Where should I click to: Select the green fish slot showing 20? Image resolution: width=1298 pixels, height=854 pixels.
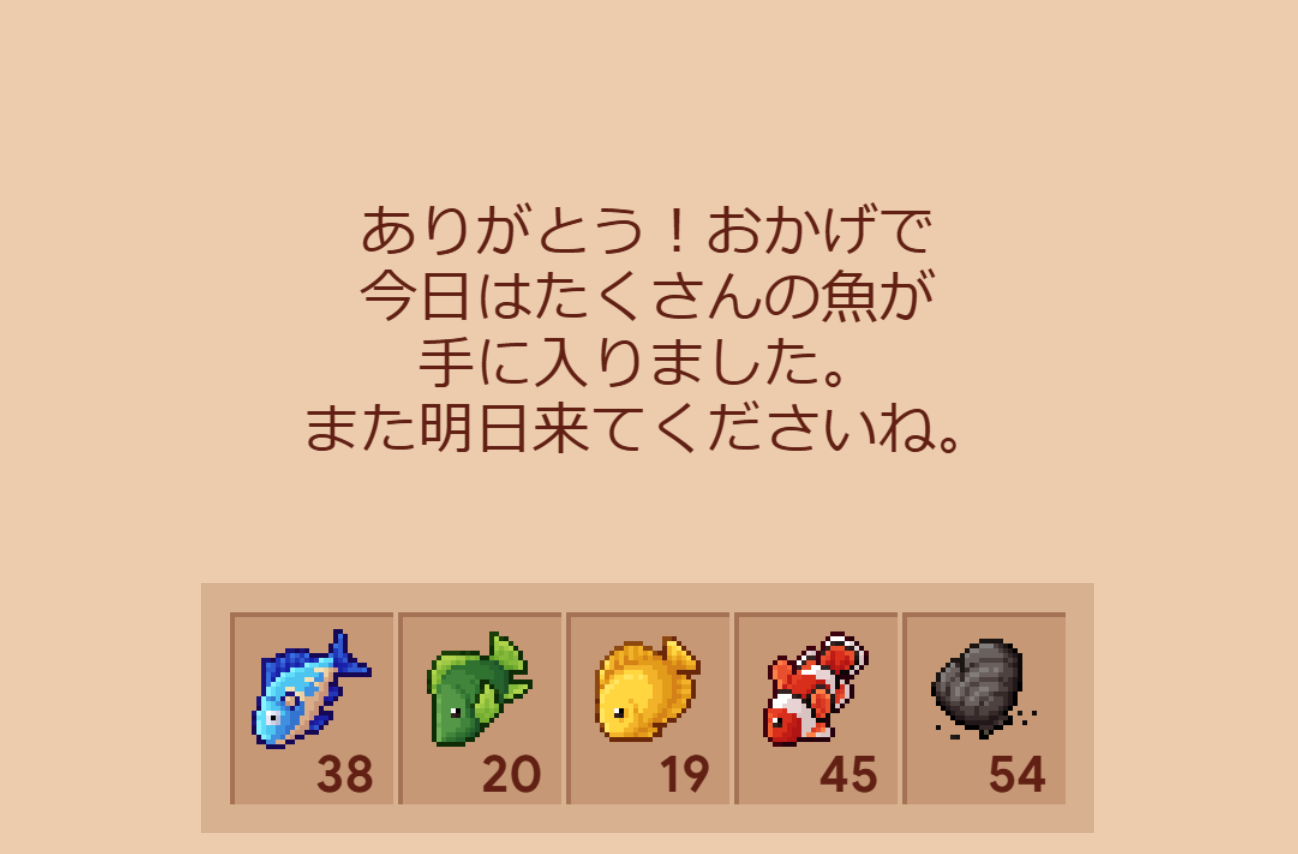click(x=480, y=707)
